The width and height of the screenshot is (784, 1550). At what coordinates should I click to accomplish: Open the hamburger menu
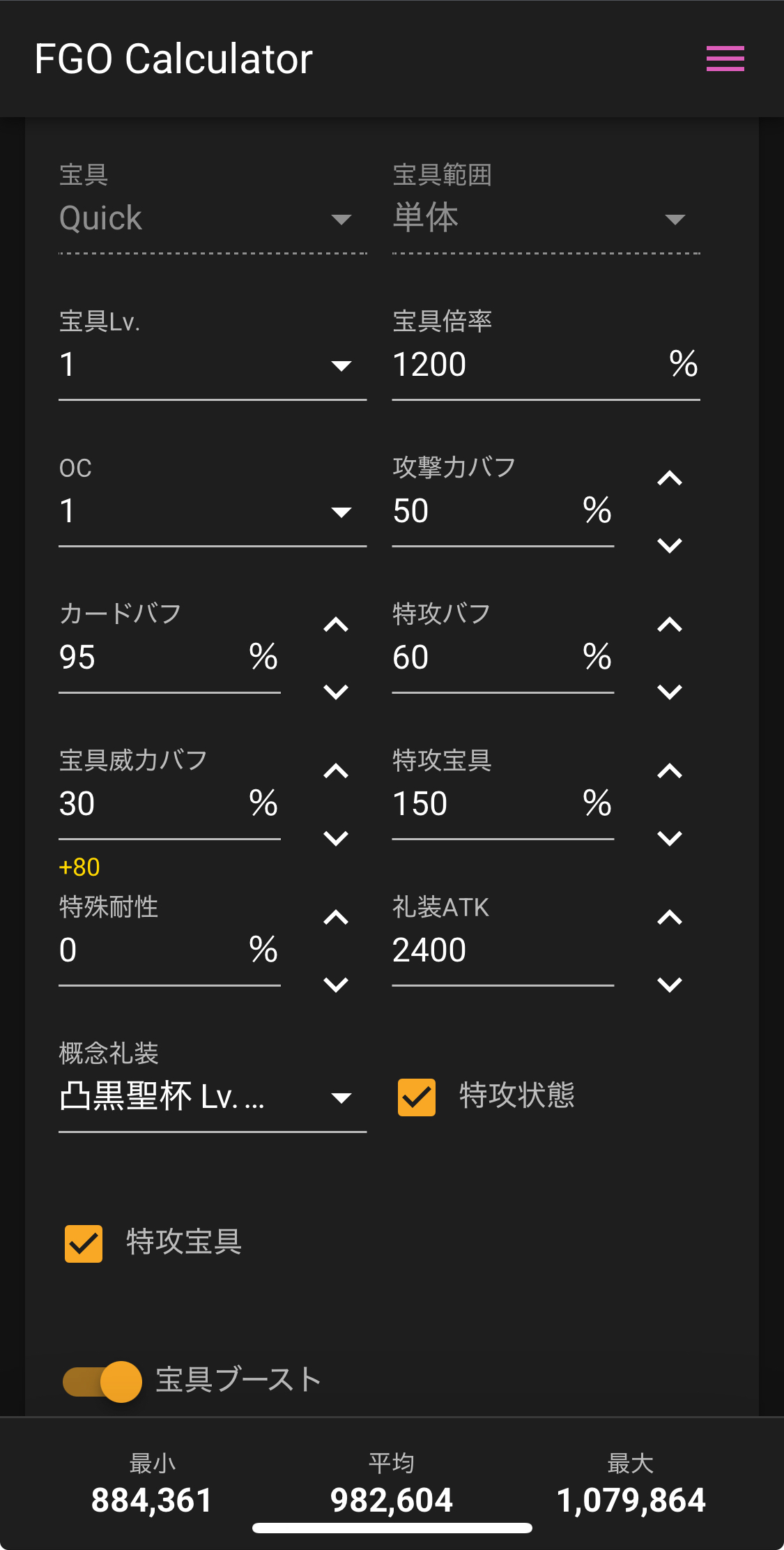click(725, 59)
